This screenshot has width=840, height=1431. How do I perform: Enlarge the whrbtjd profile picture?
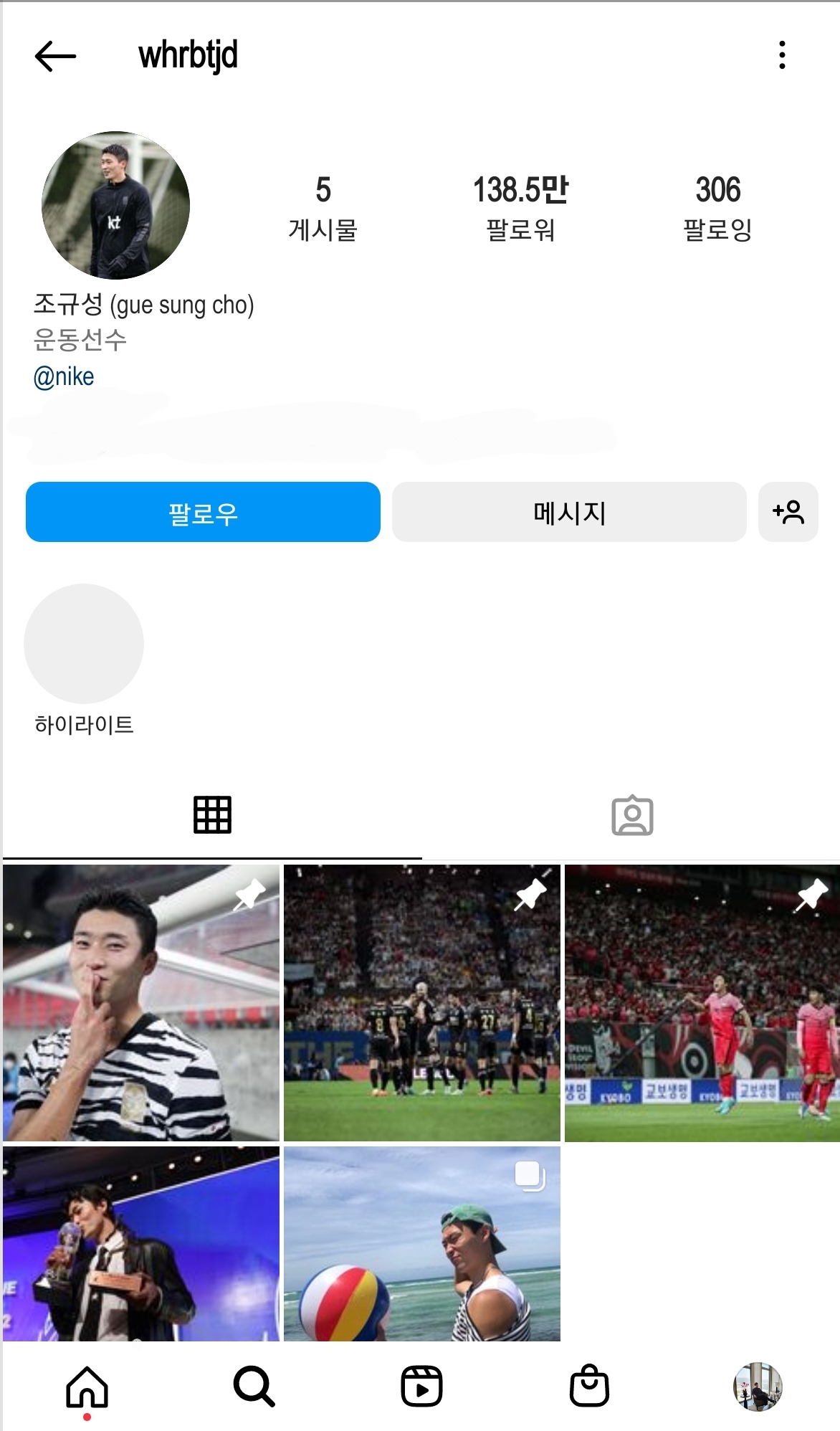pos(115,205)
